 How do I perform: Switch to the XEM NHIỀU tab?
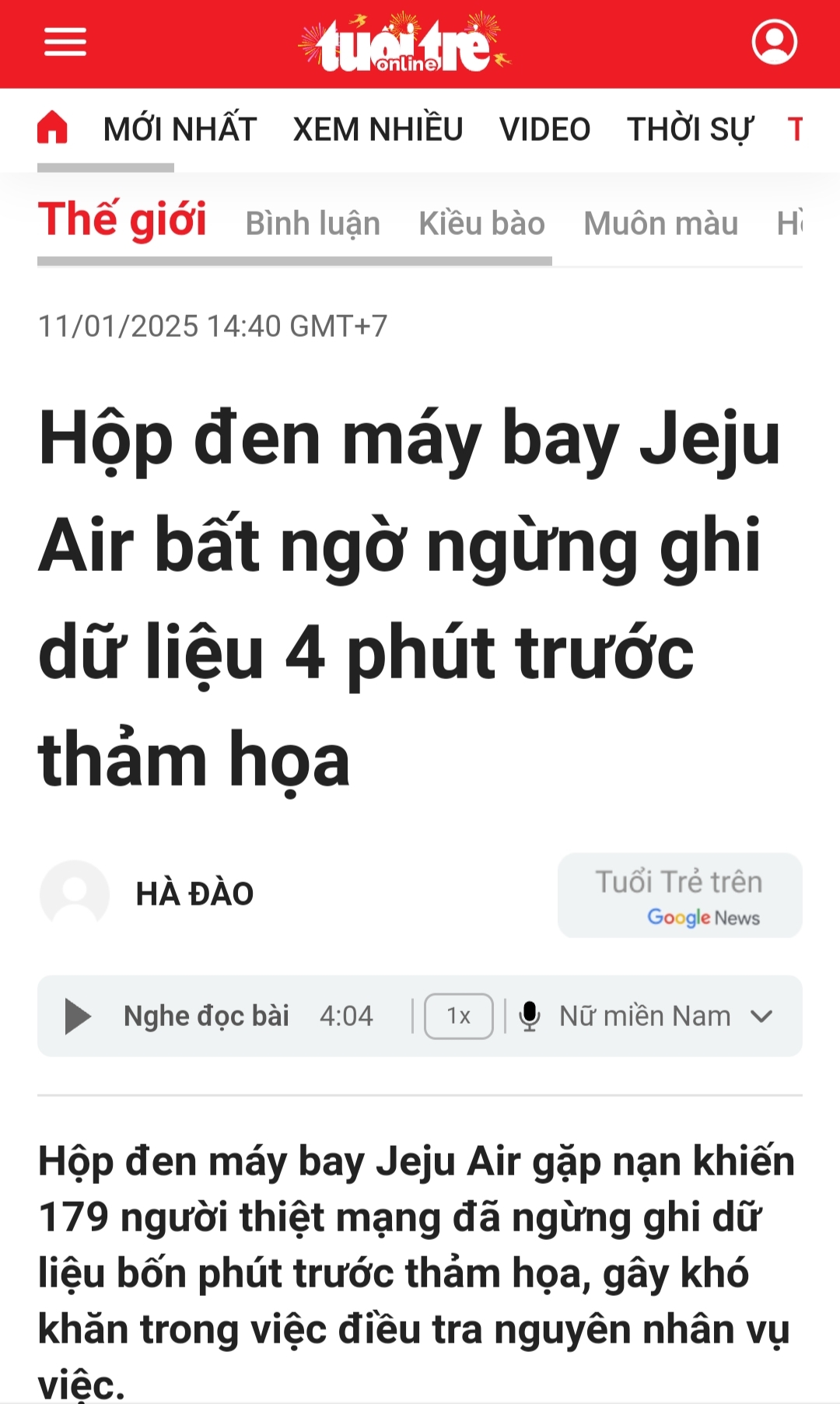coord(378,128)
